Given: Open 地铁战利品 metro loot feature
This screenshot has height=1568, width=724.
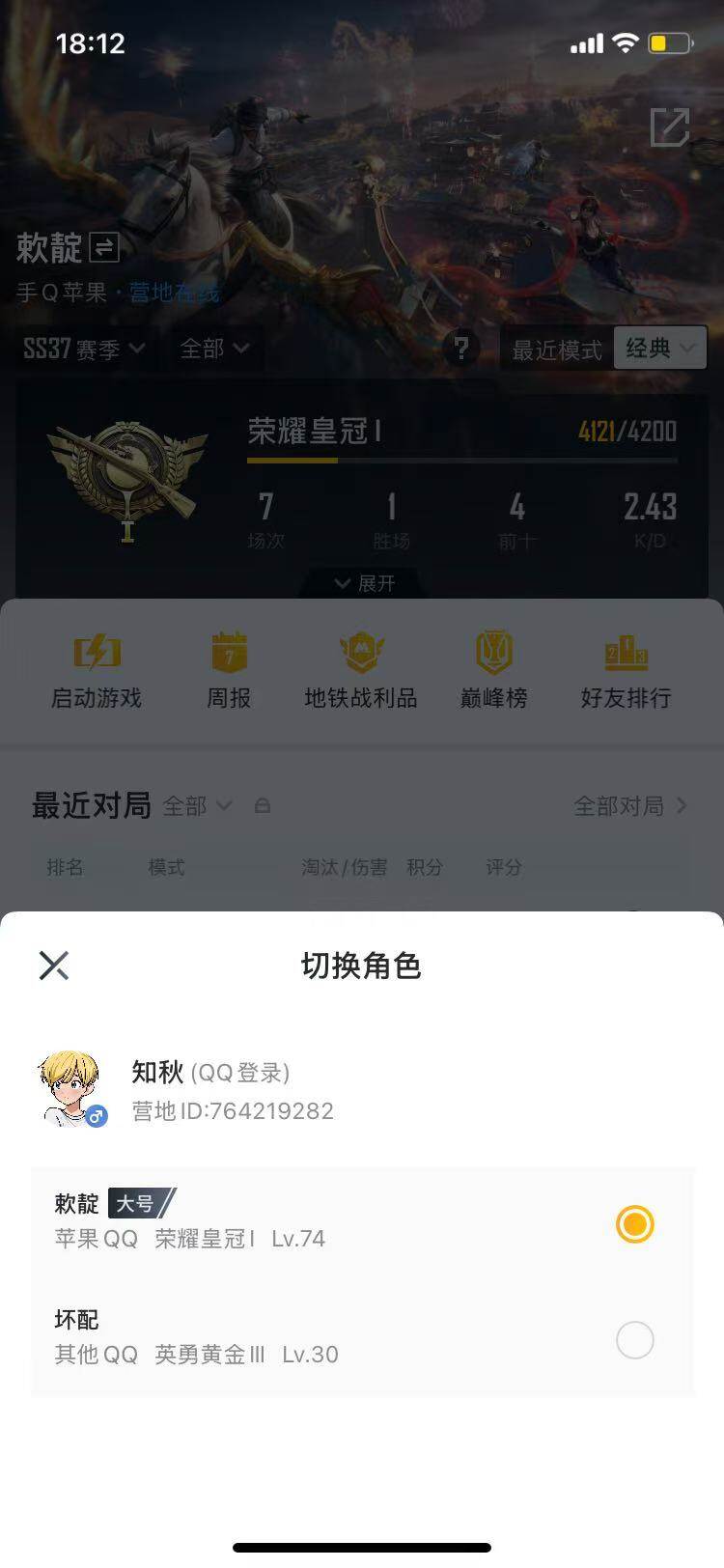Looking at the screenshot, I should [x=361, y=666].
